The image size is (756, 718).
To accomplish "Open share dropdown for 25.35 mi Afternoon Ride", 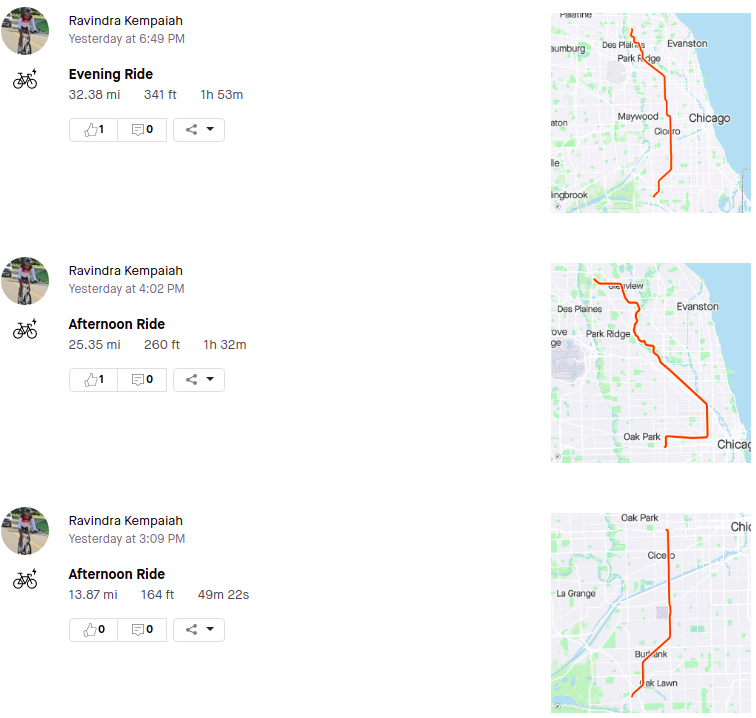I will coord(199,380).
